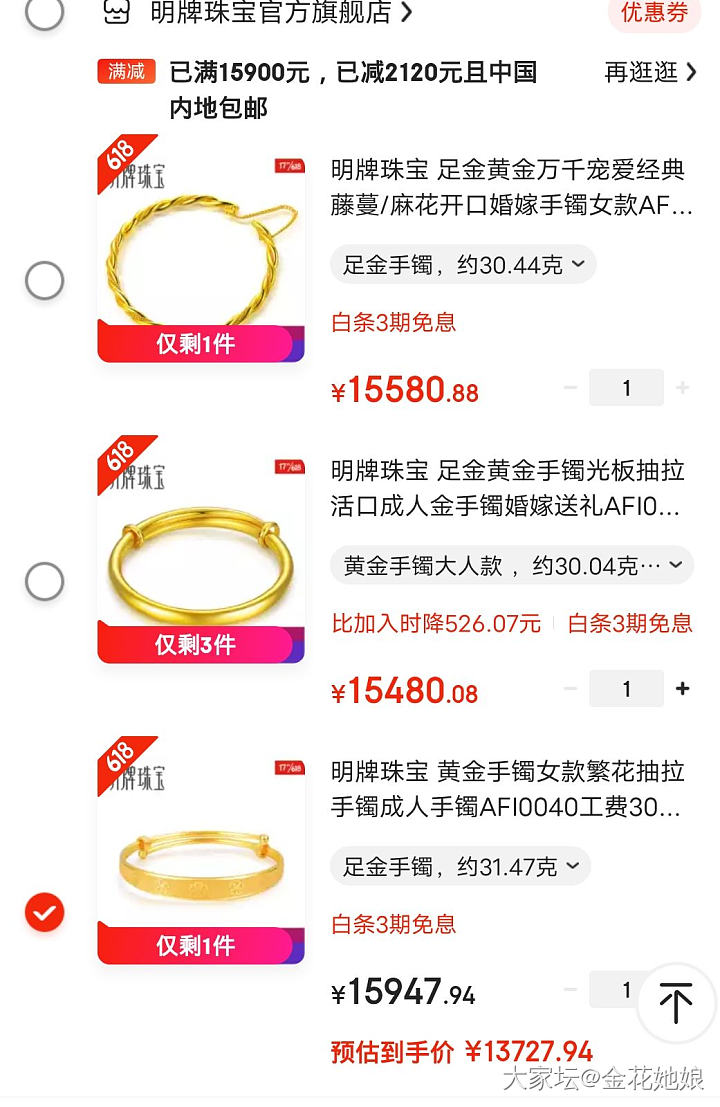Uncheck the 繁花抽拉 bracelet item
This screenshot has width=720, height=1107.
[x=44, y=912]
